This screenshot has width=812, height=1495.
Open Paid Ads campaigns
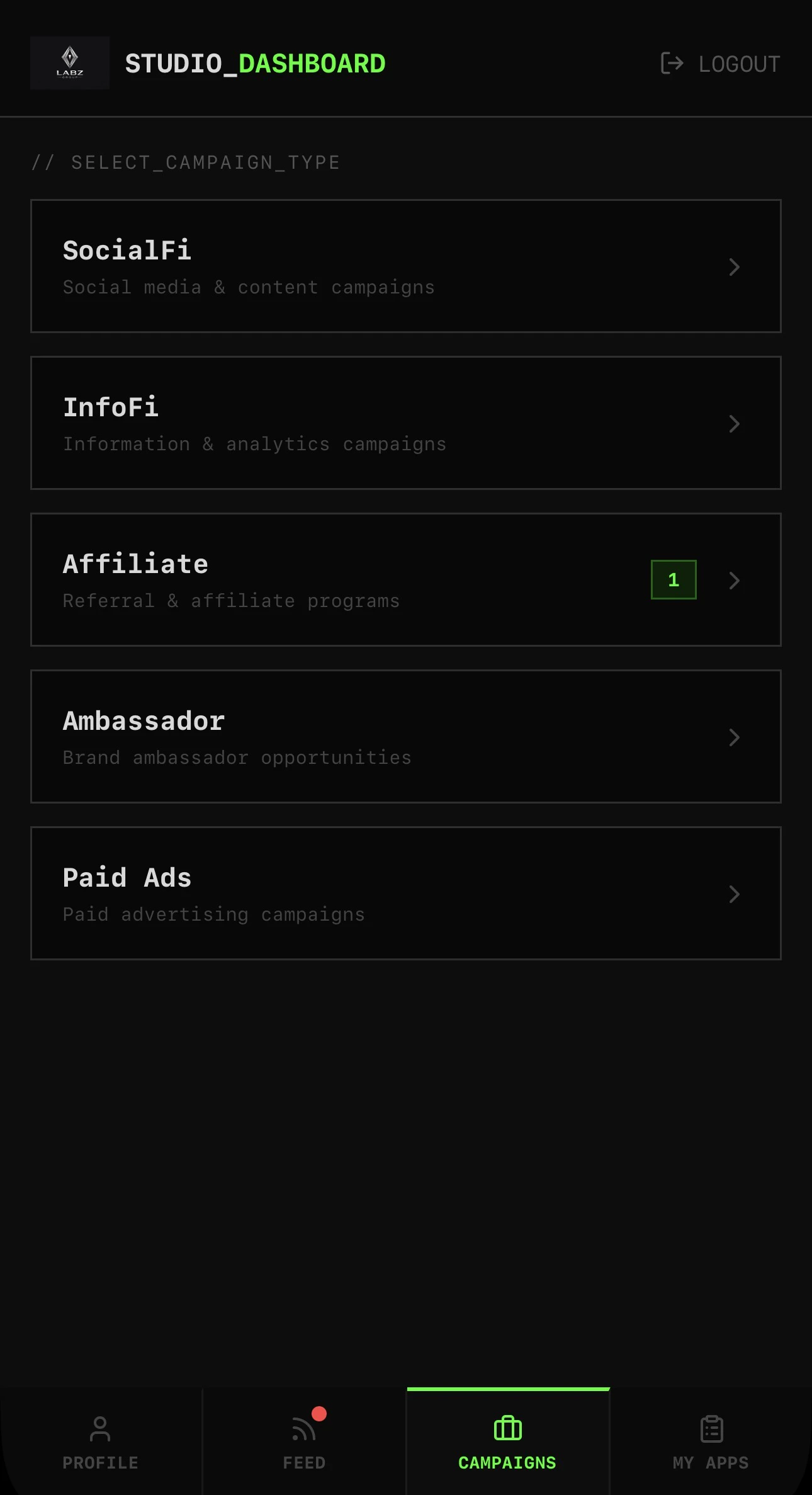(x=405, y=894)
